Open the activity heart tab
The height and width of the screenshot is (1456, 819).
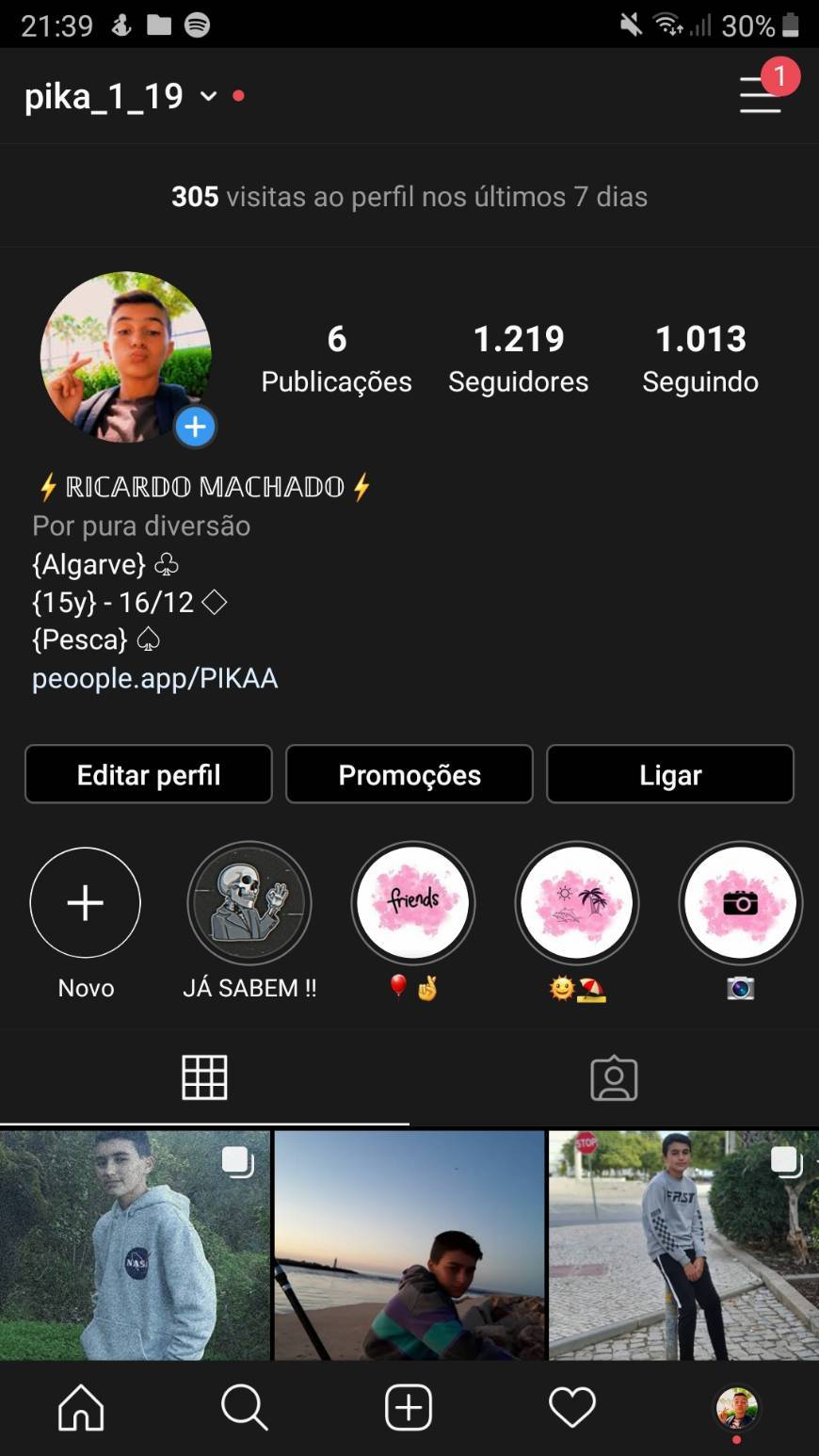(572, 1408)
